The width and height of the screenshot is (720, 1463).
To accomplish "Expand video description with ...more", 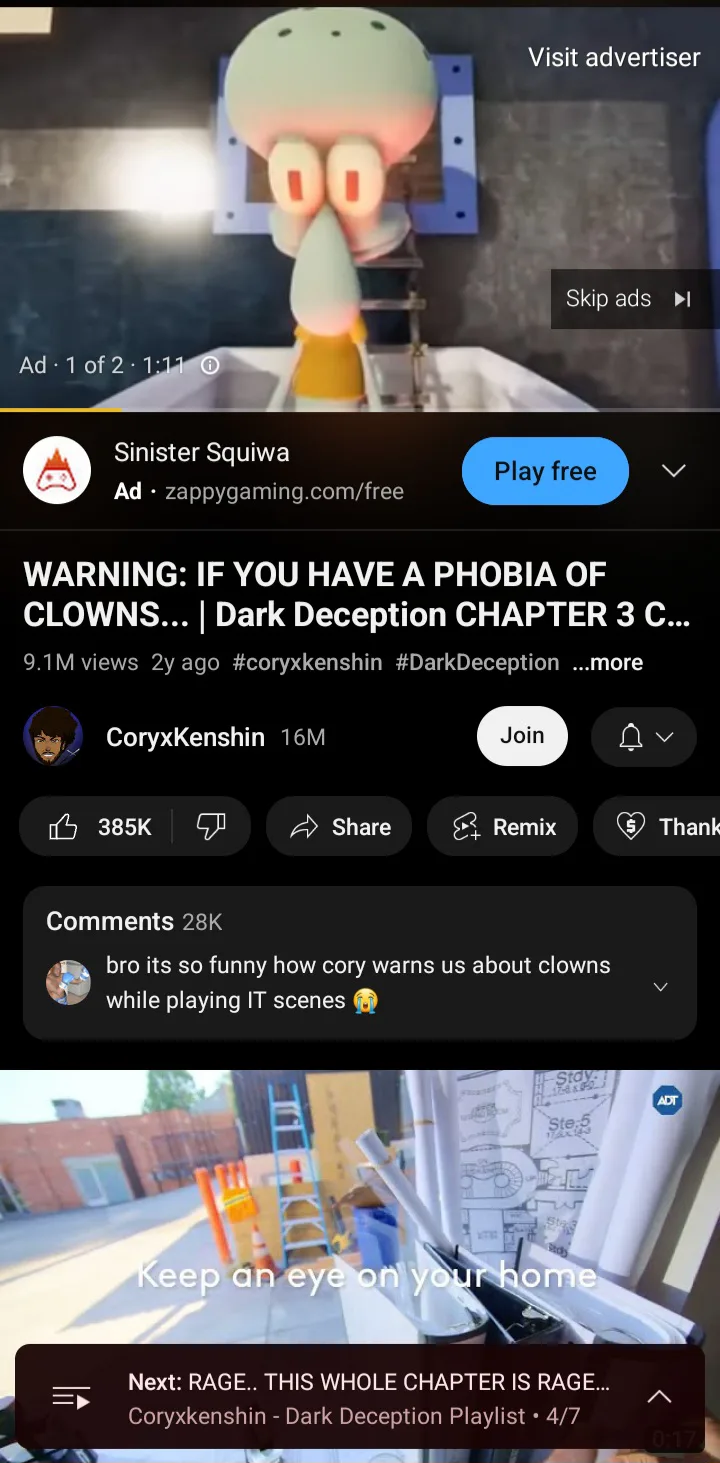I will 608,663.
